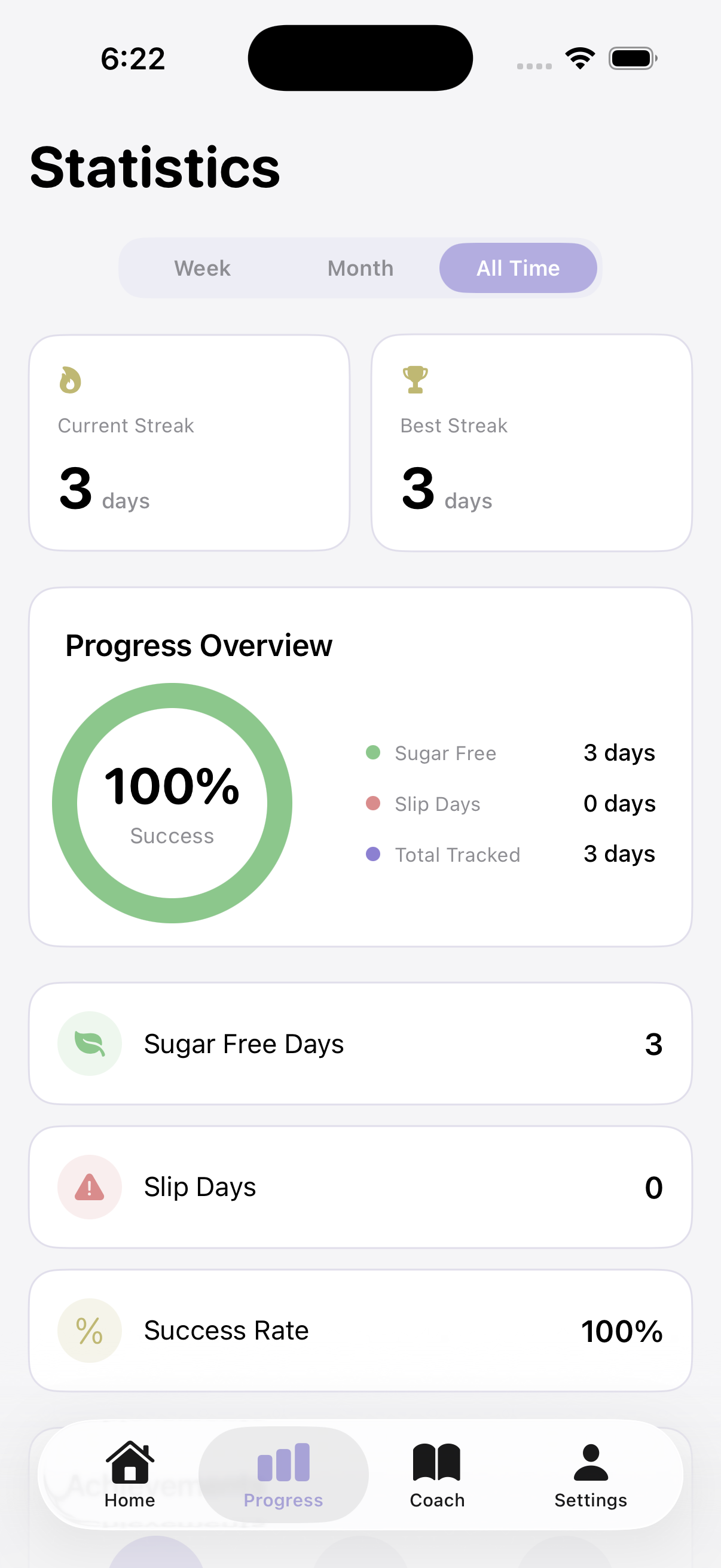Image resolution: width=721 pixels, height=1568 pixels.
Task: Click the Statistics page title
Action: [x=154, y=166]
